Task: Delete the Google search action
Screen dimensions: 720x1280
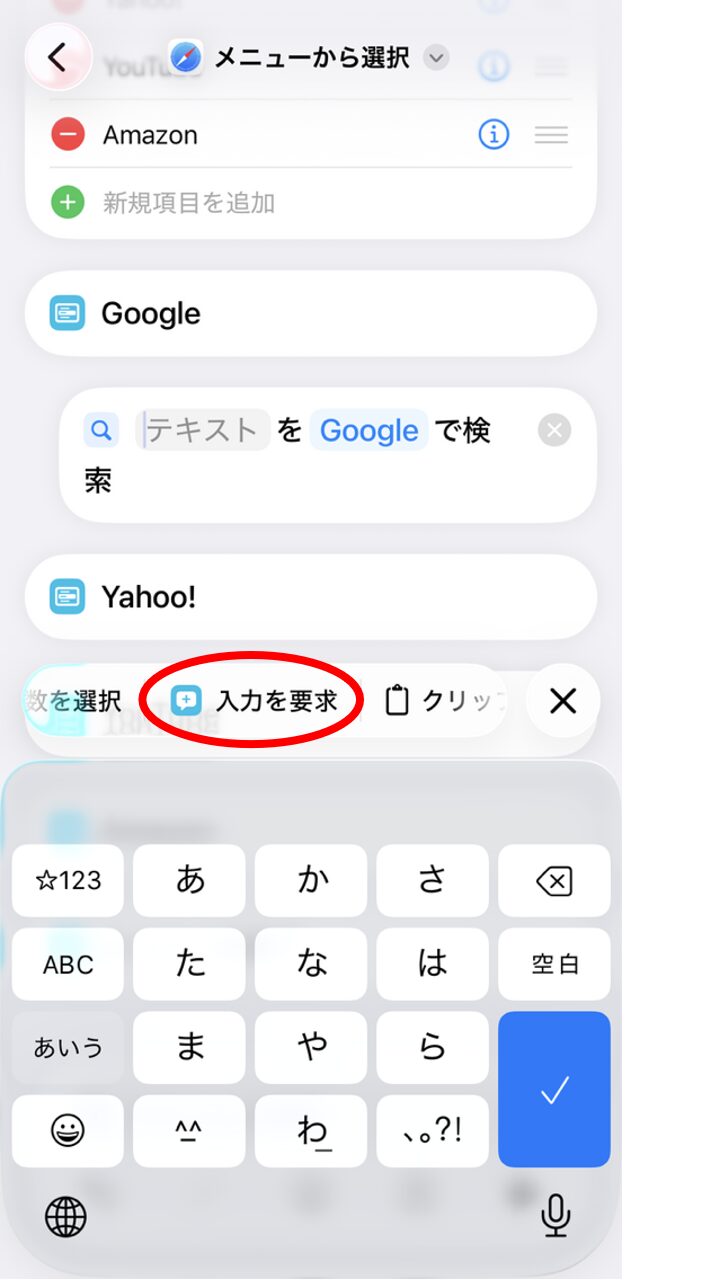Action: click(554, 430)
